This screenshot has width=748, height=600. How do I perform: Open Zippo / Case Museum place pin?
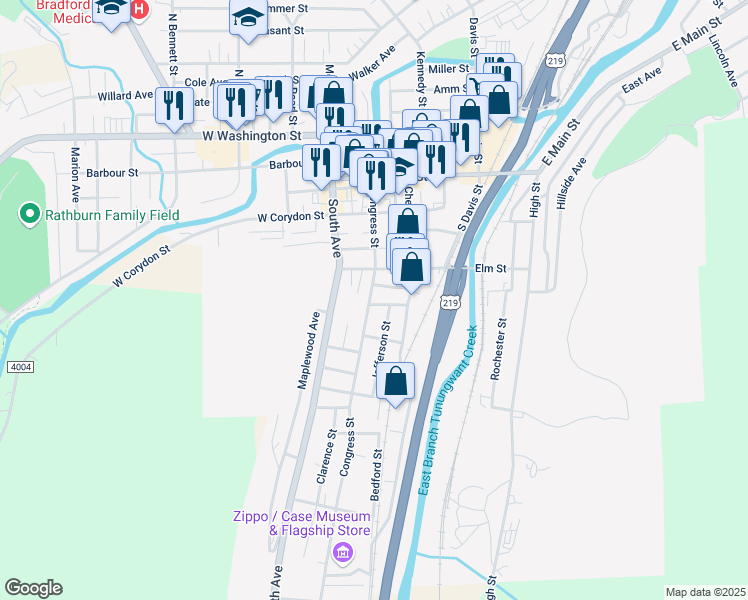(343, 553)
